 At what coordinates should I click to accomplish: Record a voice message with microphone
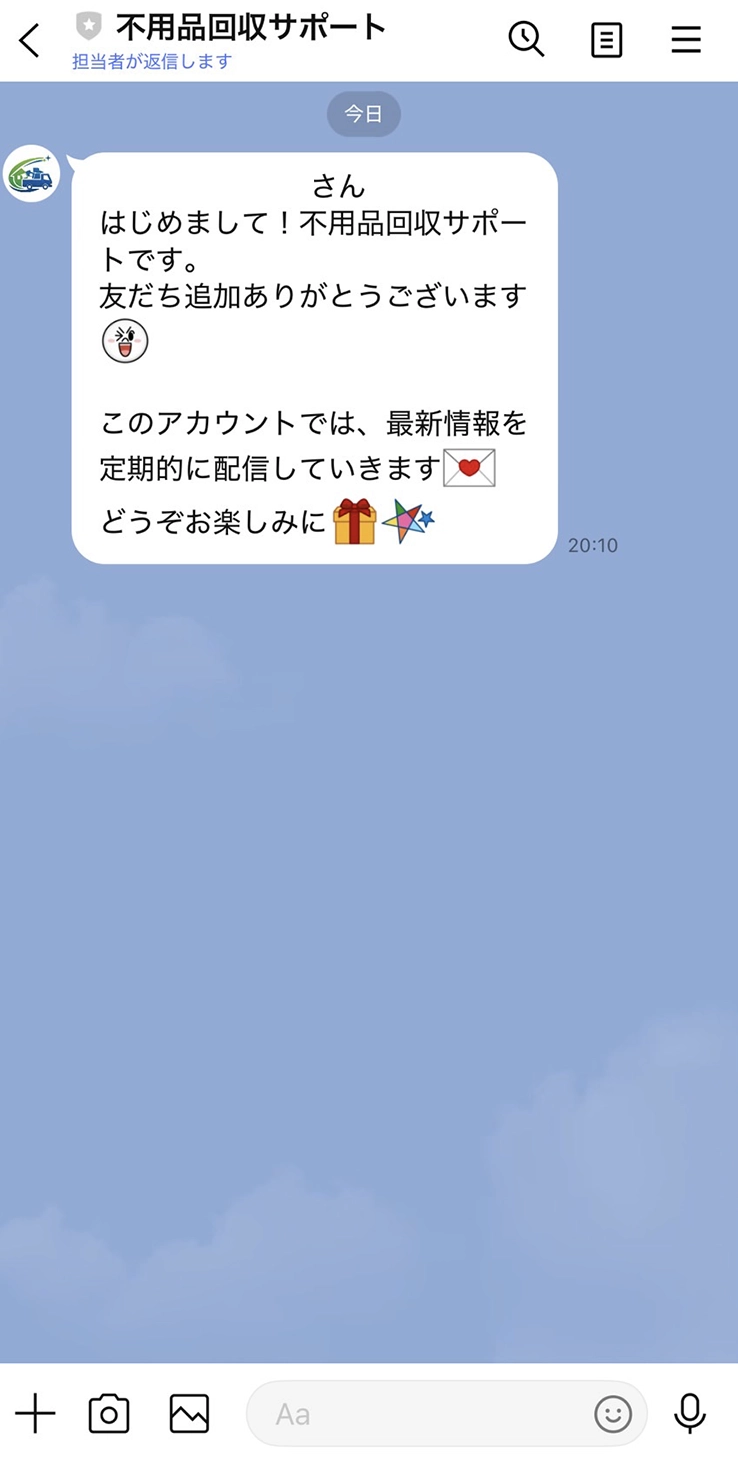690,1414
